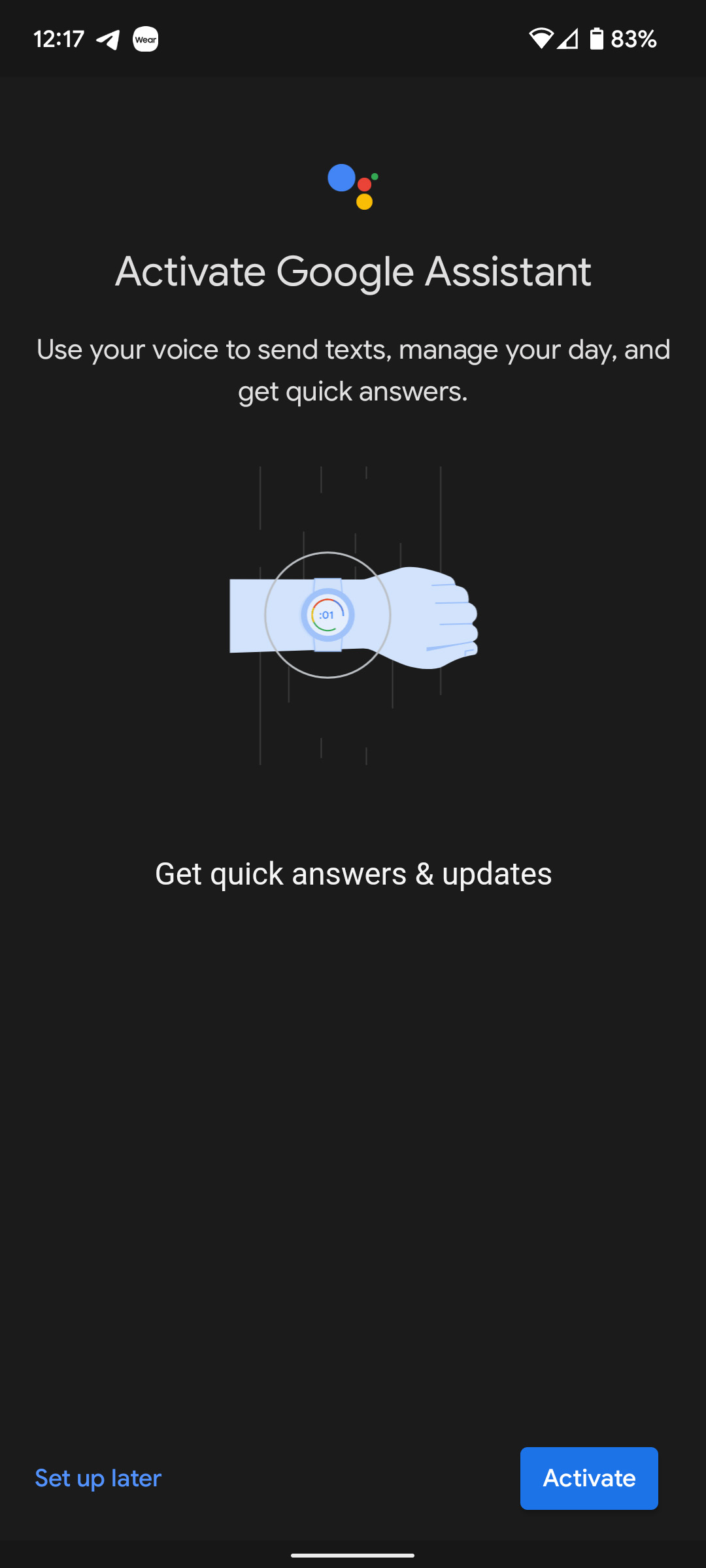Tap the Activate button
This screenshot has width=706, height=1568.
click(589, 1478)
